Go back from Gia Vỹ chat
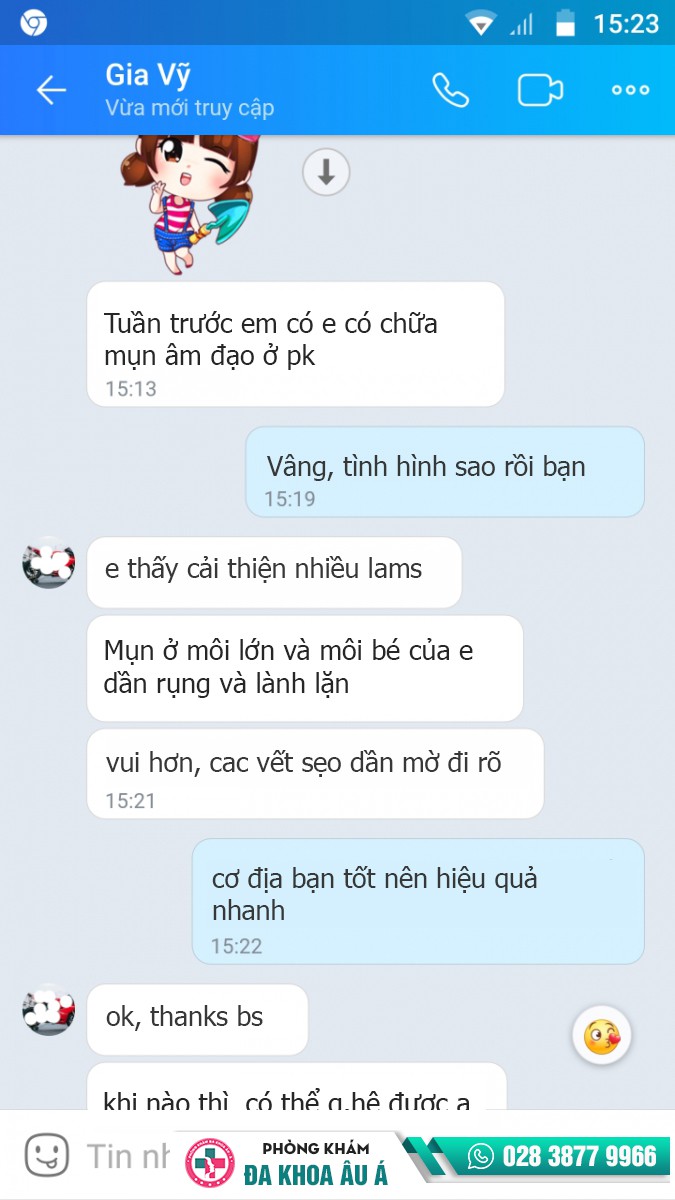Viewport: 675px width, 1200px height. (x=50, y=90)
